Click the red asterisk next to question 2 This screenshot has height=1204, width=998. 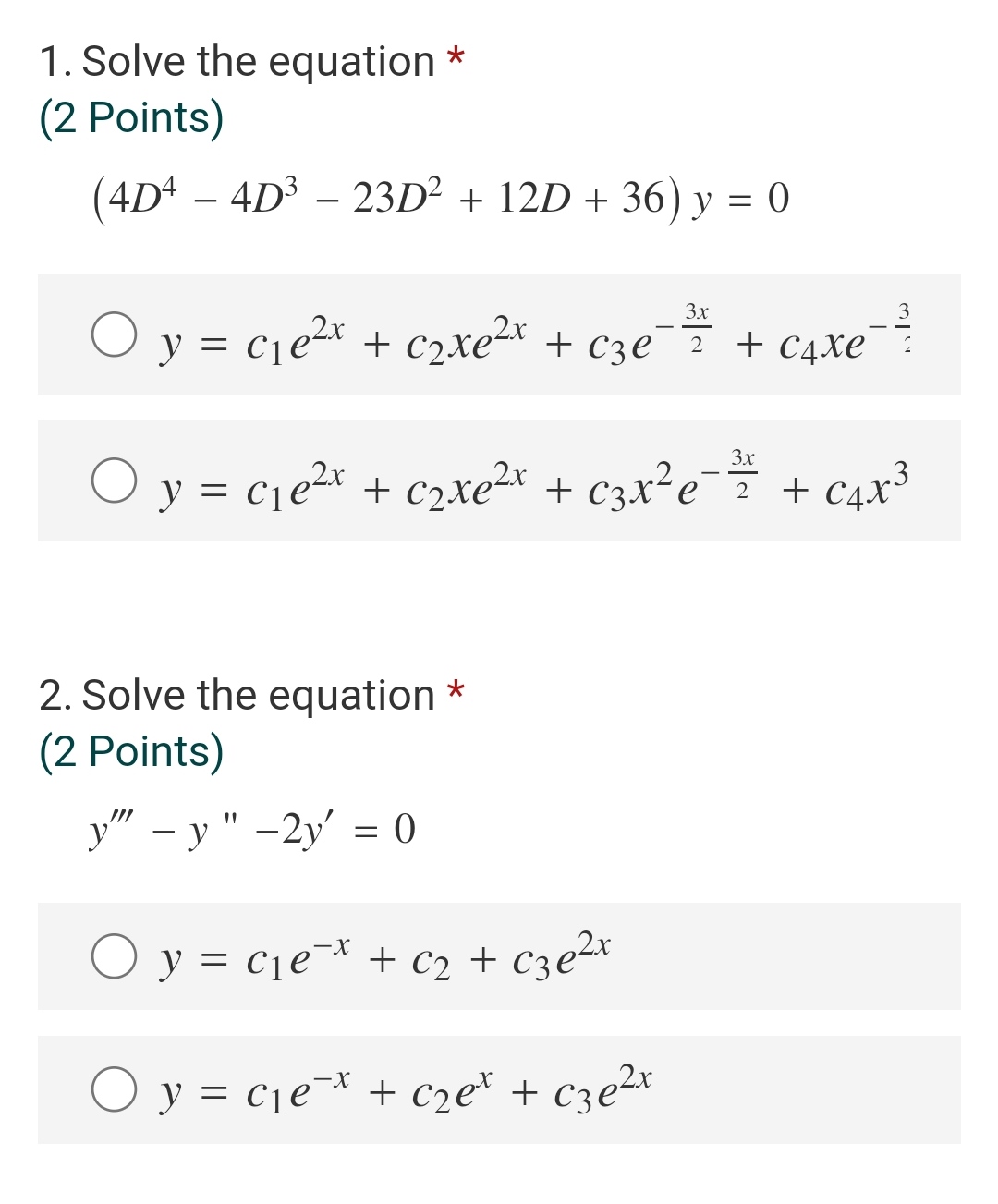click(x=455, y=689)
